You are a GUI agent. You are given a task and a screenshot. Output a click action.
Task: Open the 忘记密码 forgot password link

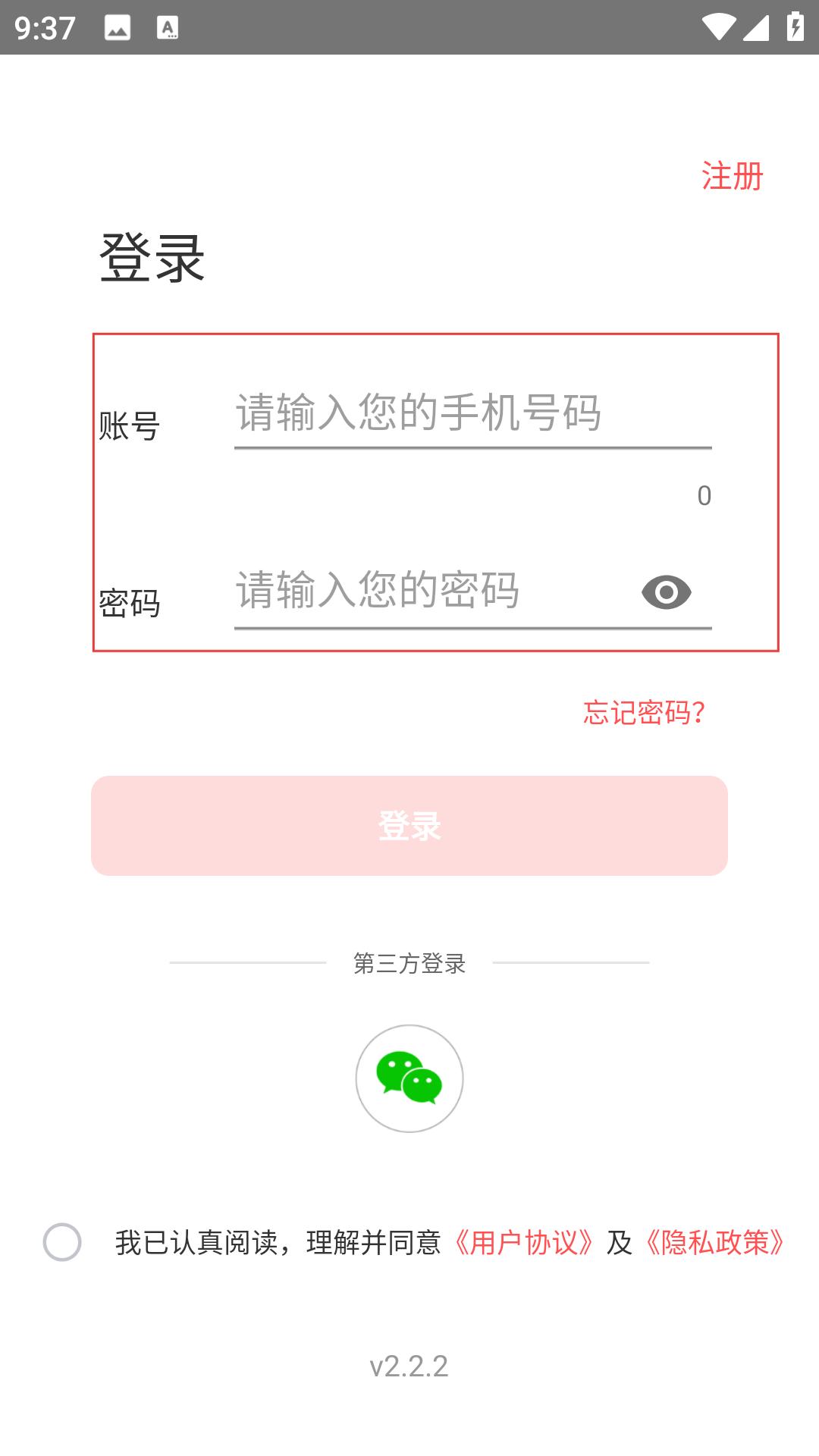[x=644, y=712]
